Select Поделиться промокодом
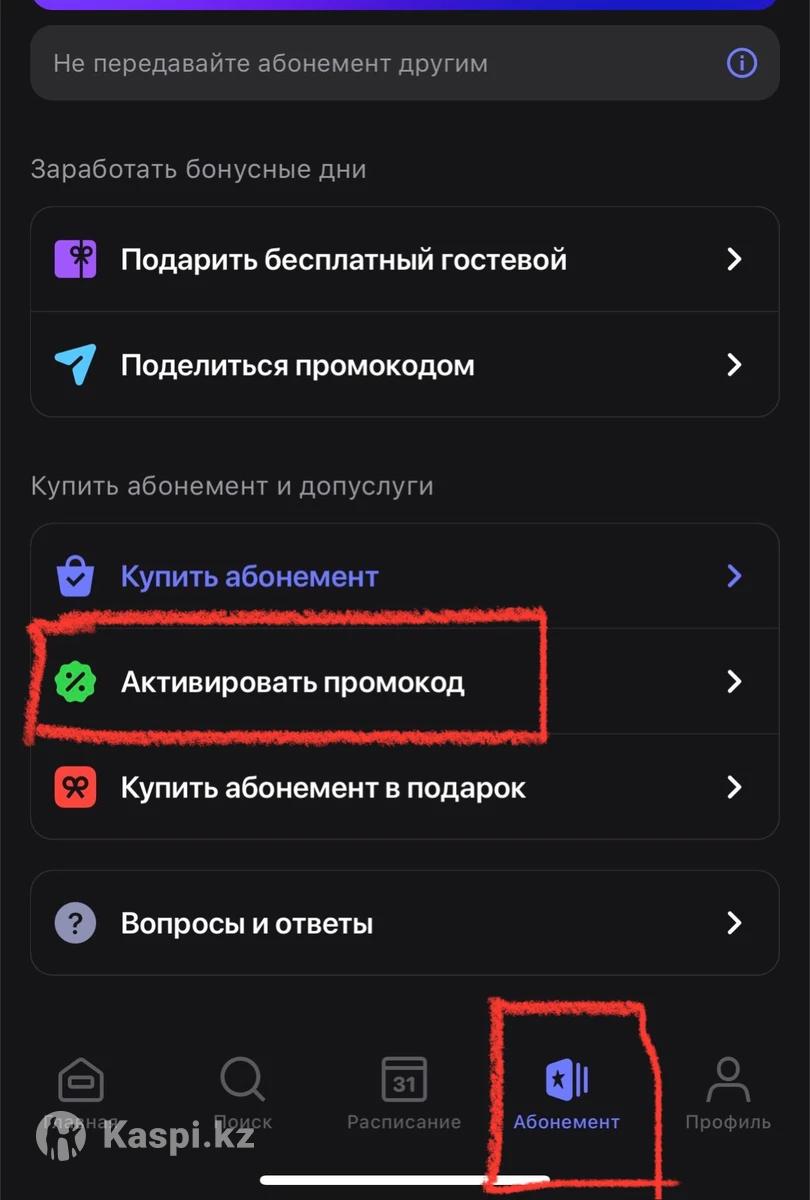The width and height of the screenshot is (810, 1200). [404, 365]
